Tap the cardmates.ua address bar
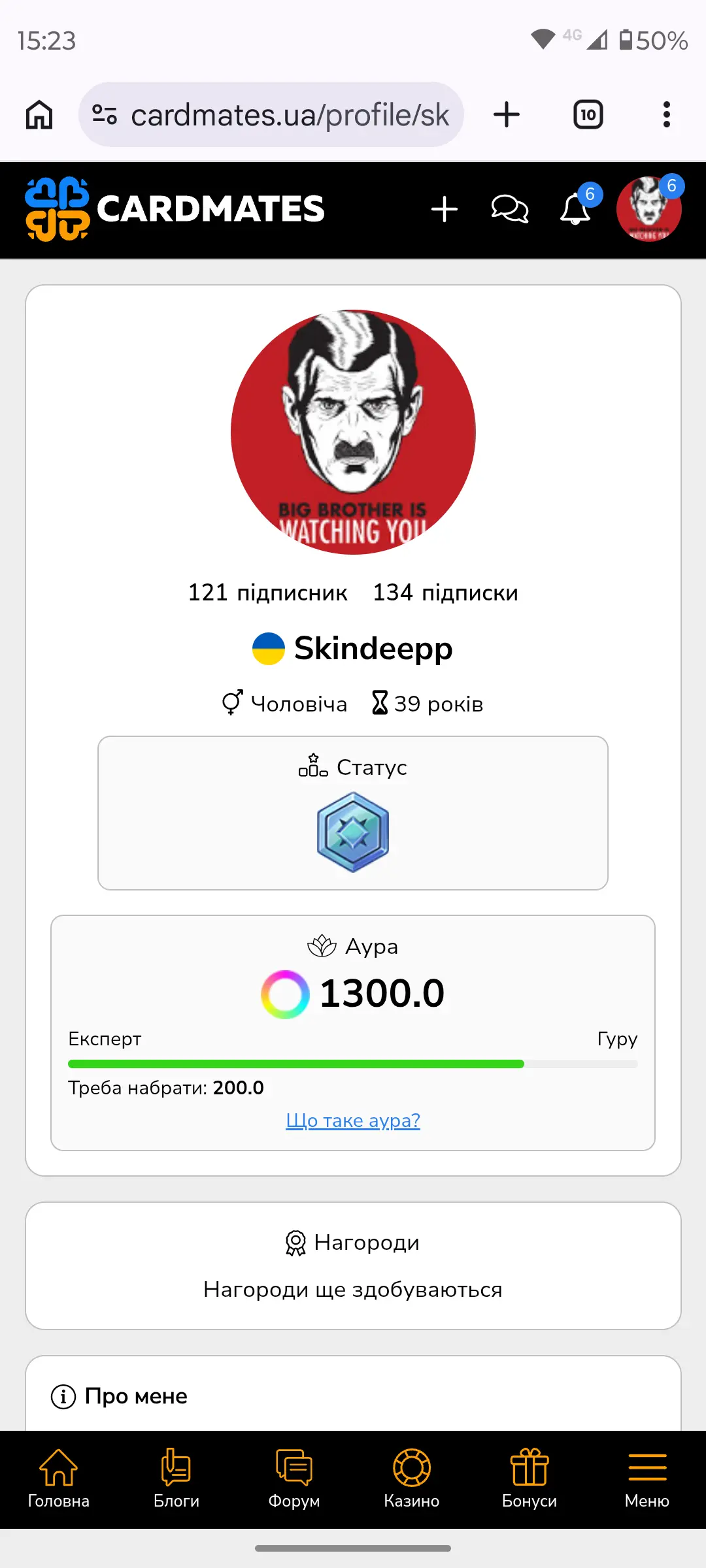This screenshot has width=706, height=1568. pos(281,115)
